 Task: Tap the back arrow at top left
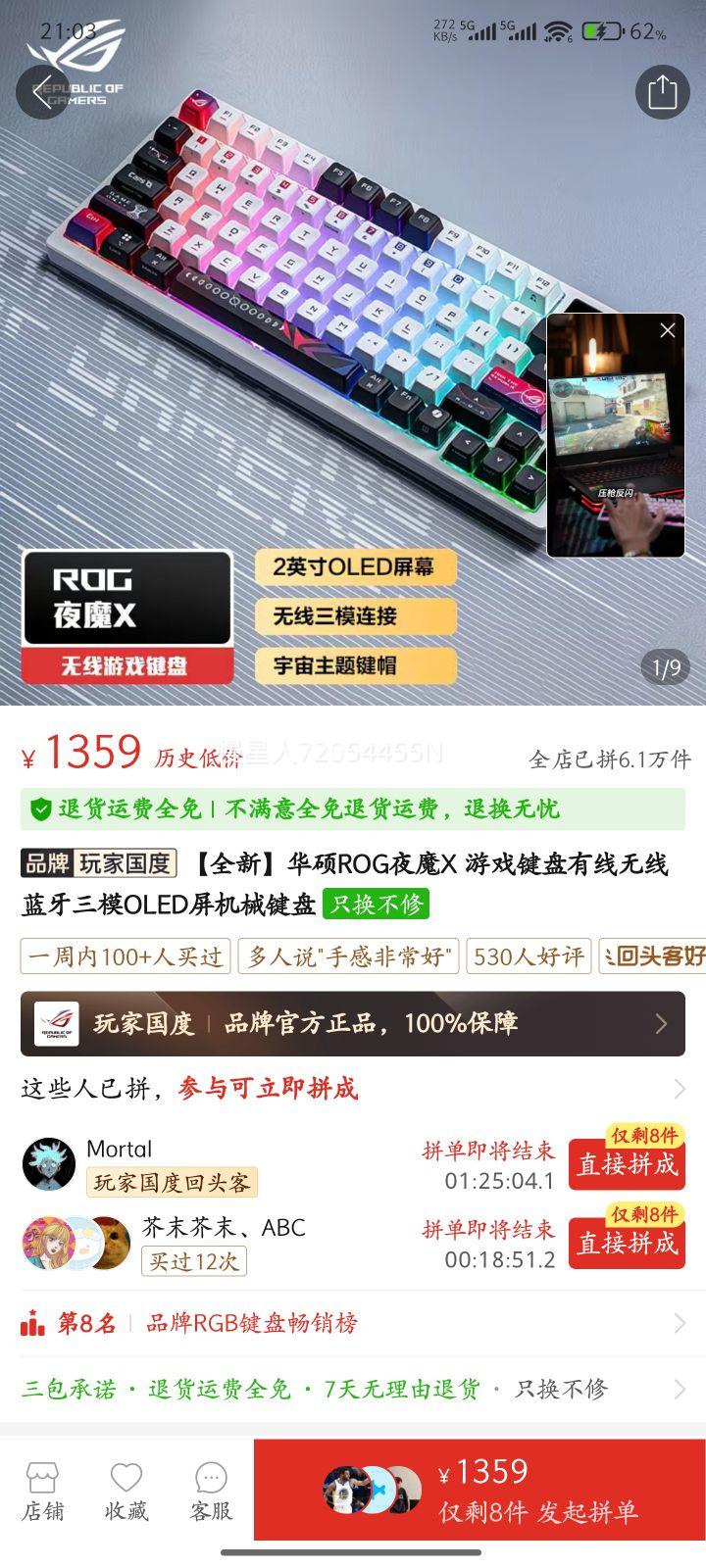(x=42, y=92)
